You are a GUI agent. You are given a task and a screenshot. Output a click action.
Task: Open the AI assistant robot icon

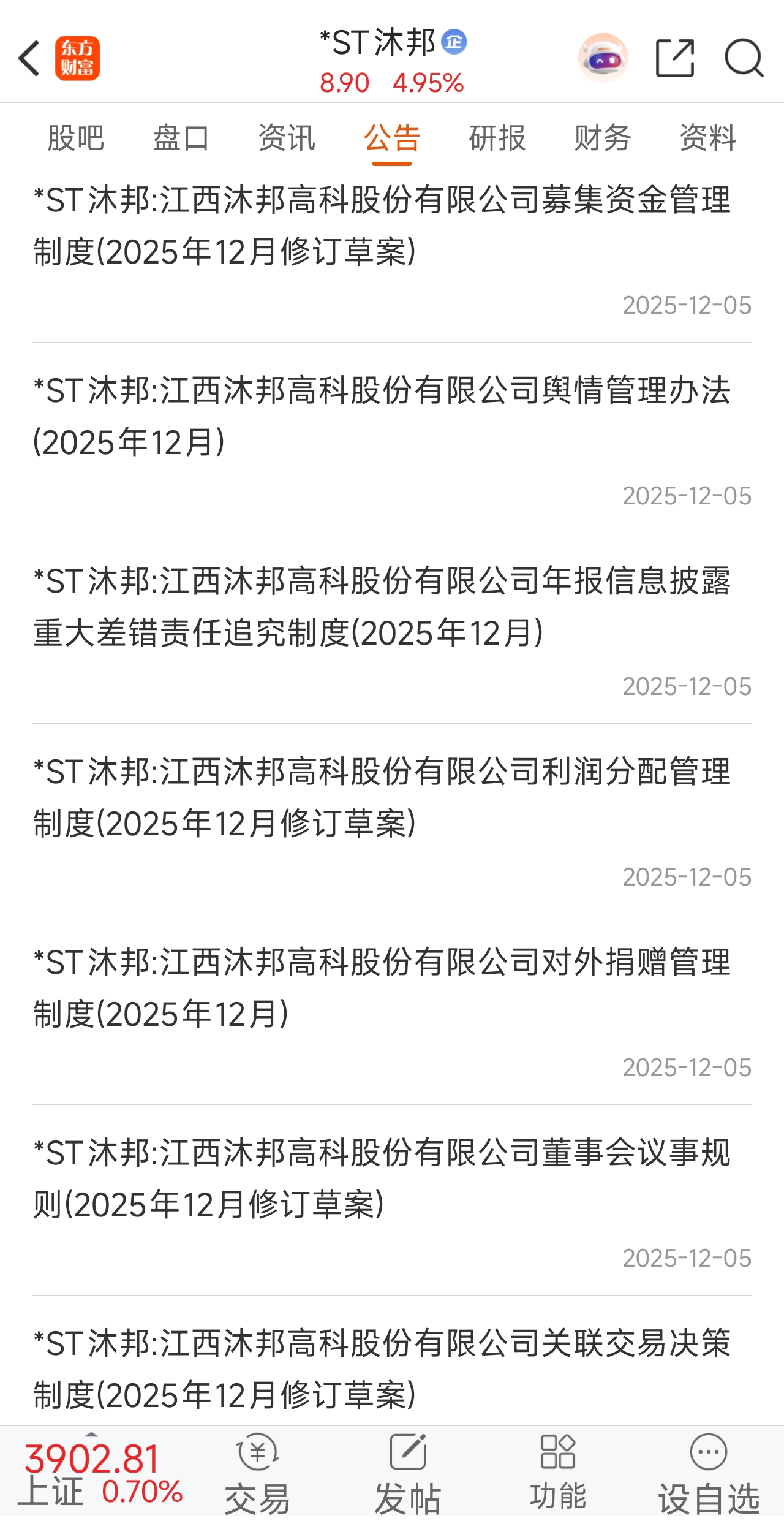[603, 58]
